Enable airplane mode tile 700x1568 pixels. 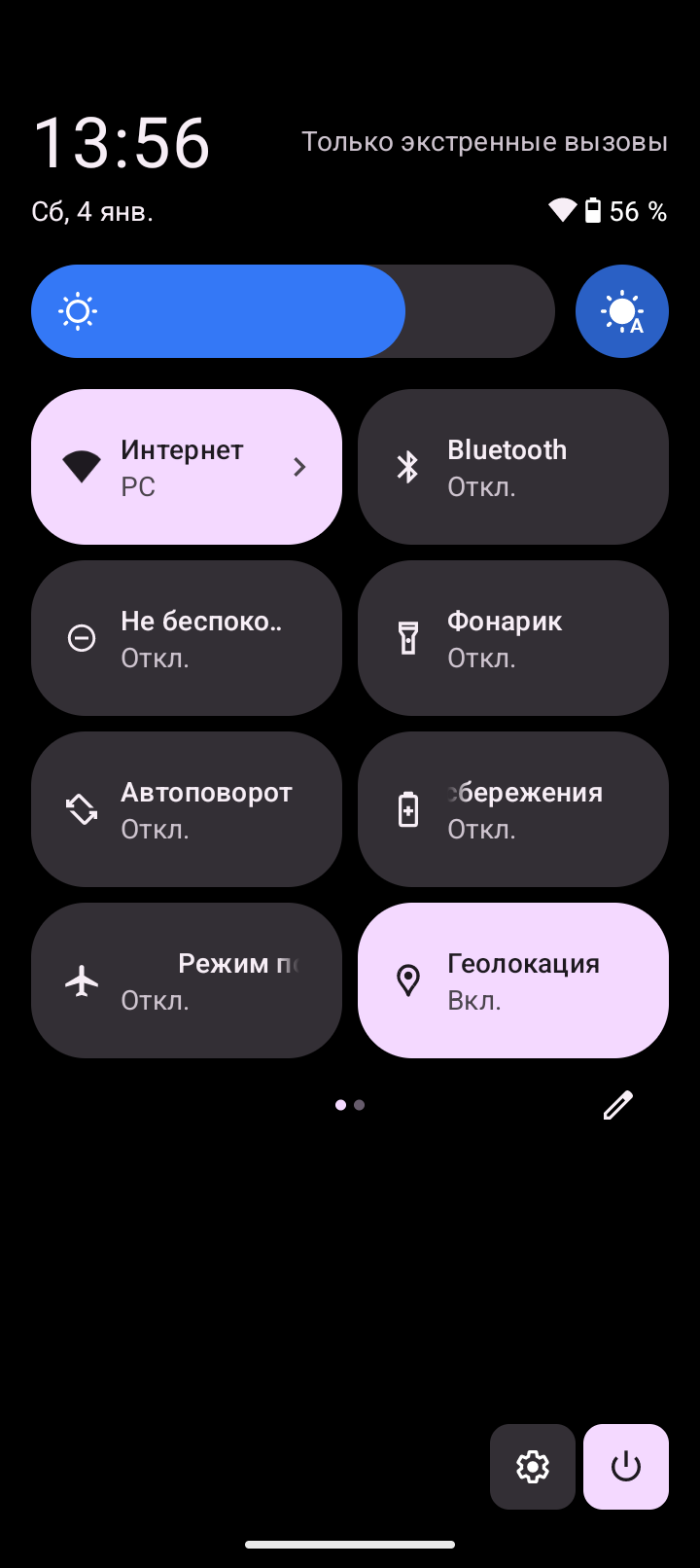pyautogui.click(x=186, y=980)
